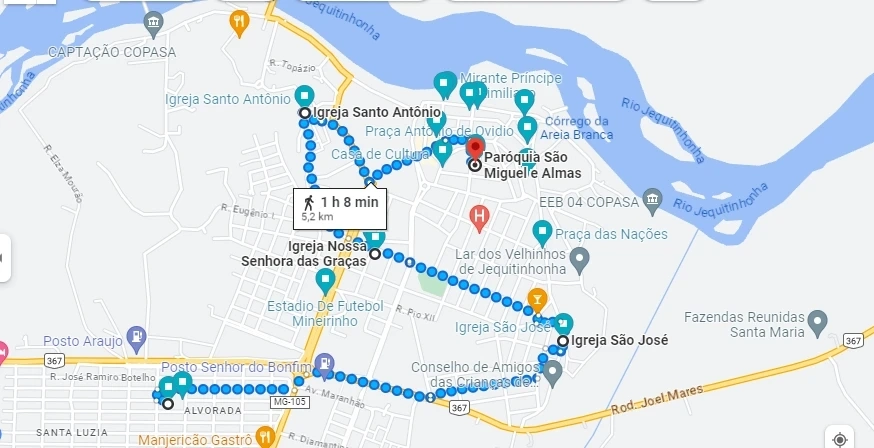Image resolution: width=874 pixels, height=448 pixels.
Task: Tap the CAPTAÇÃO COPASA place pin
Action: point(154,22)
